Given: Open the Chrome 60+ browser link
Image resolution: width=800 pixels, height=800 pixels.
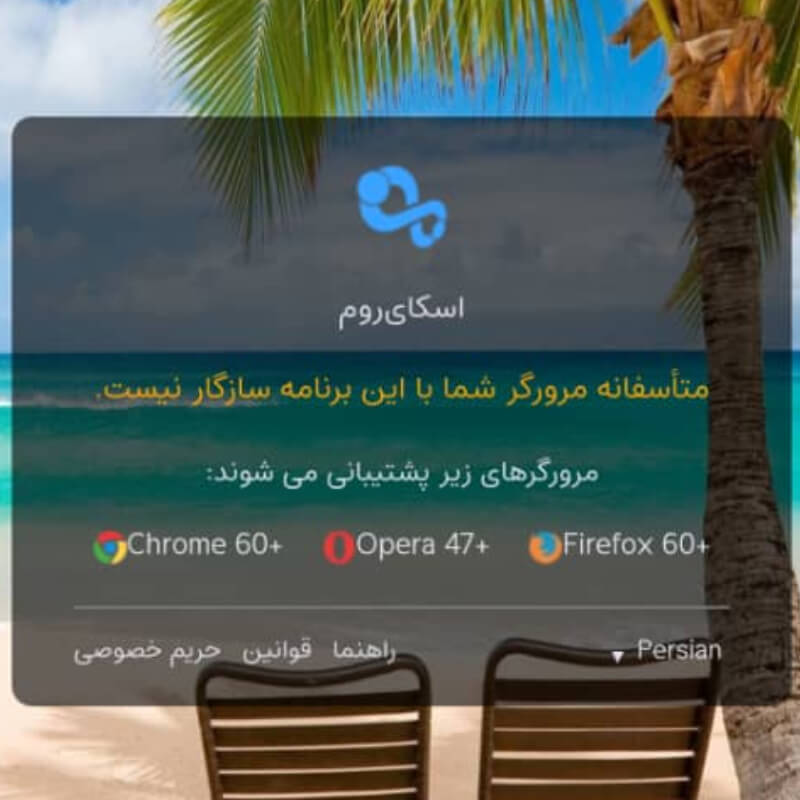Looking at the screenshot, I should tap(189, 546).
